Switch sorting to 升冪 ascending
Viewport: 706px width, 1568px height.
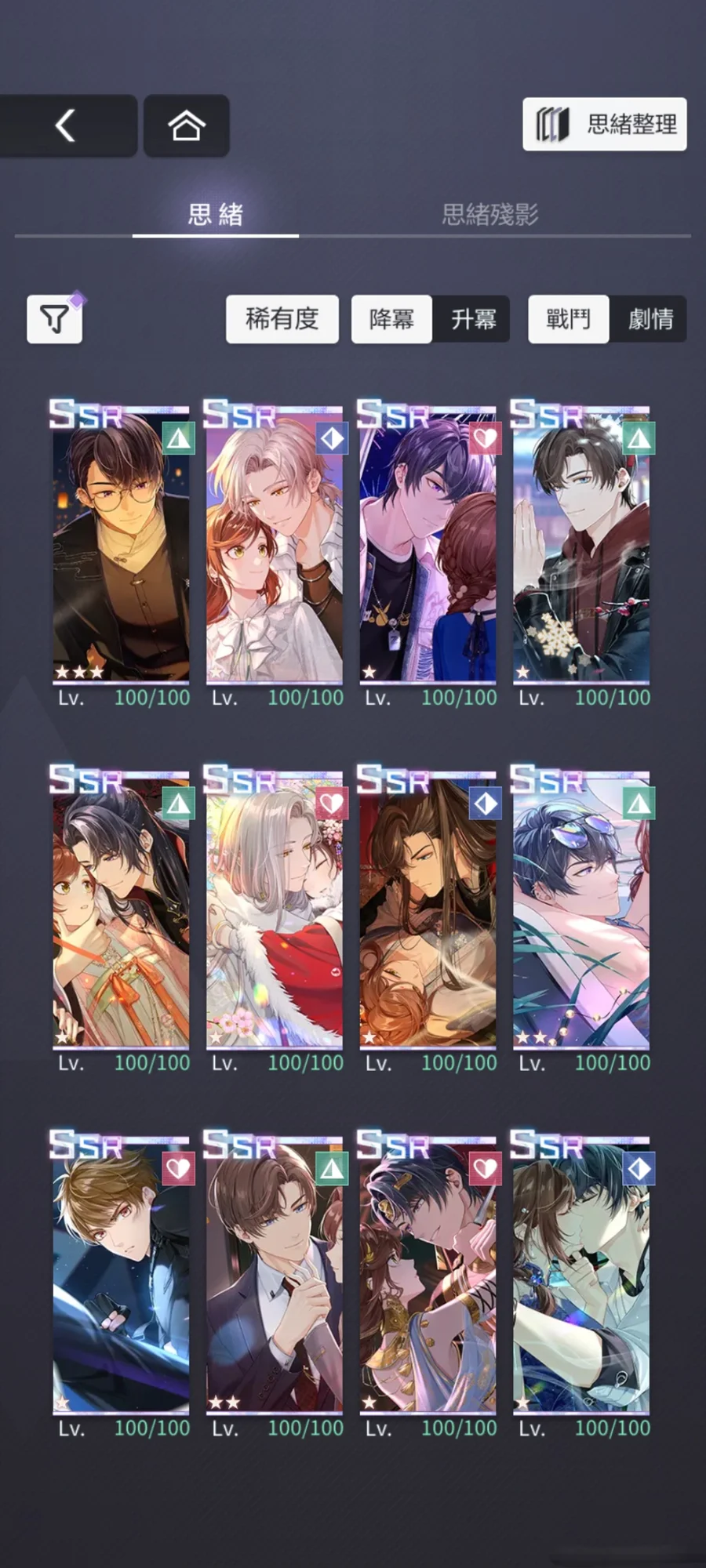473,319
